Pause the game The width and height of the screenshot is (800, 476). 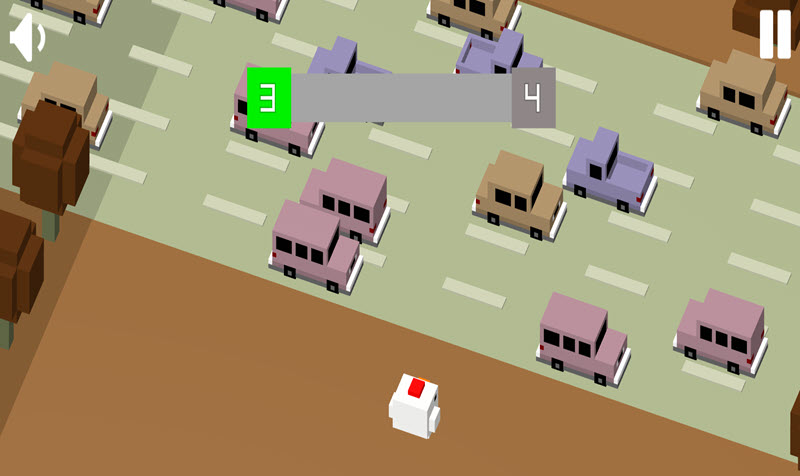[x=775, y=34]
